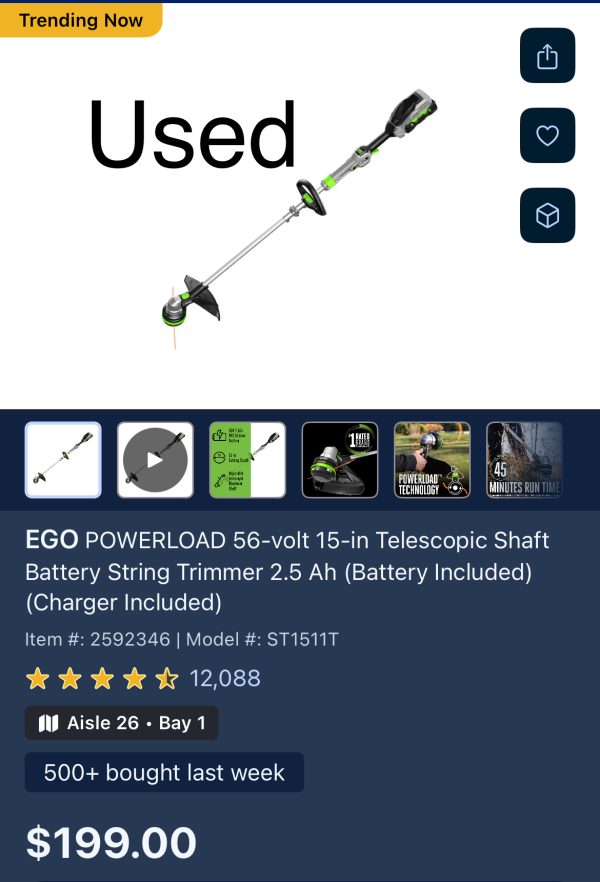View the 45 Minutes Run Time thumbnail
600x882 pixels.
pos(524,460)
